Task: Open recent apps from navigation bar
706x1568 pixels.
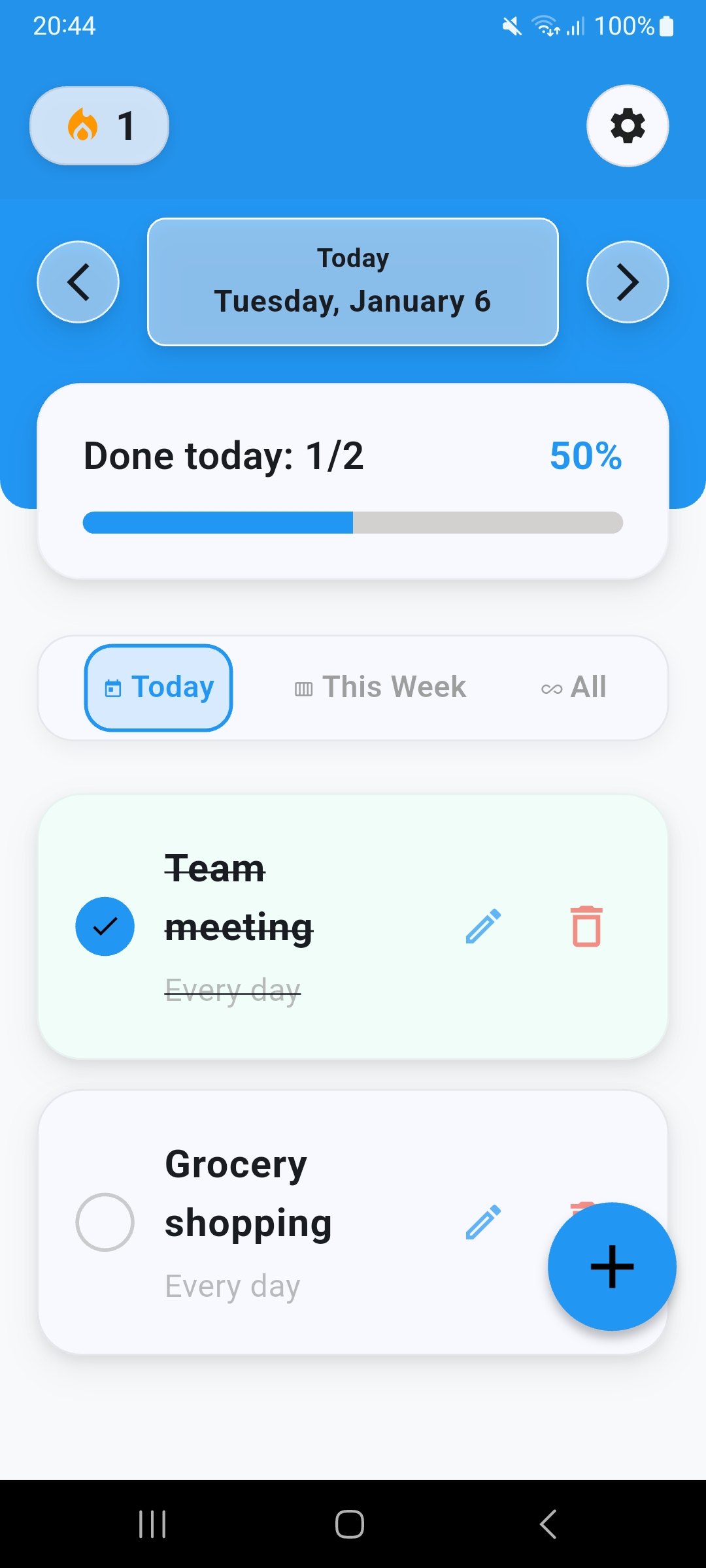Action: (x=152, y=1524)
